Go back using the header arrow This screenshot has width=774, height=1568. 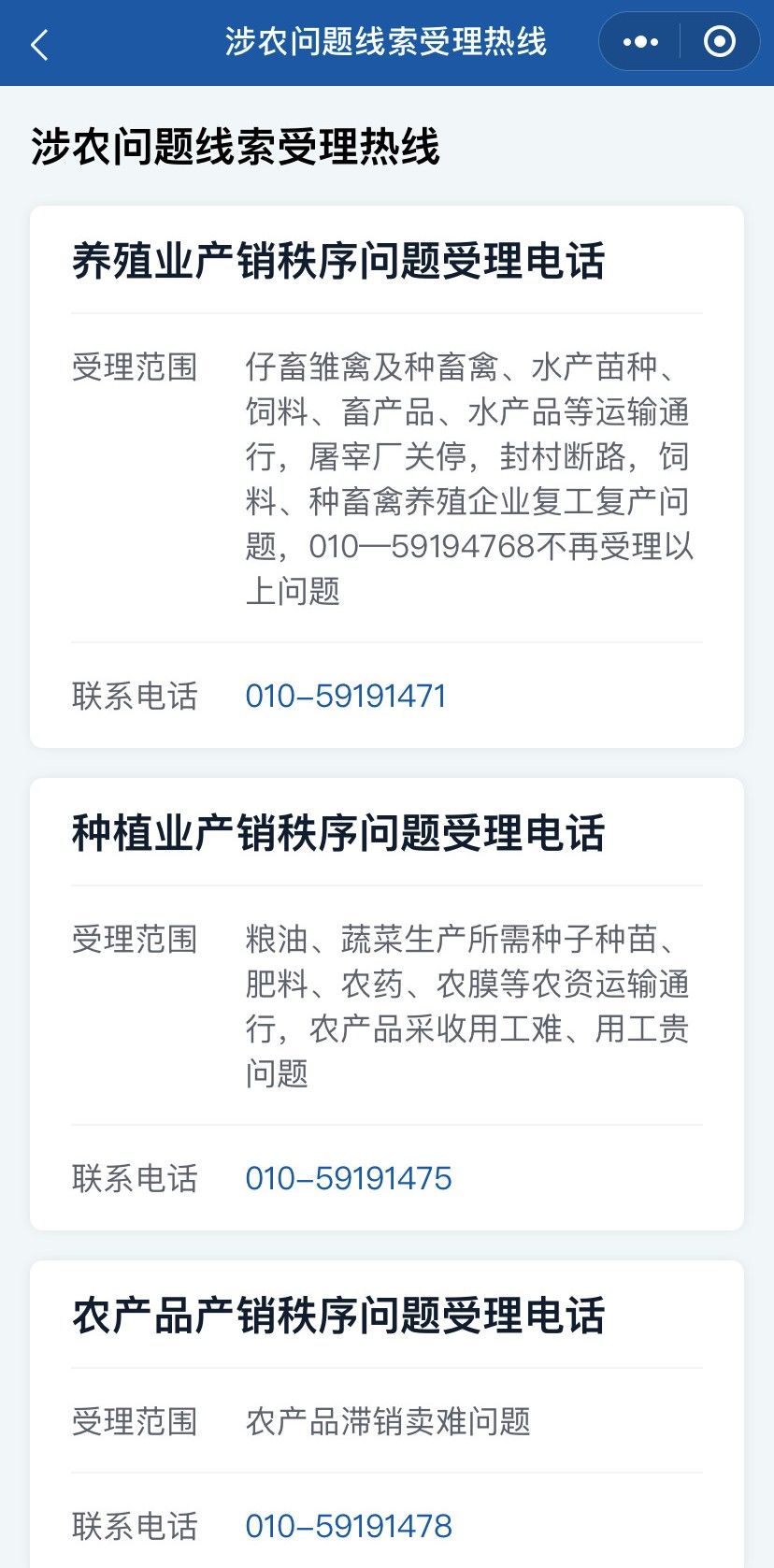(x=39, y=44)
